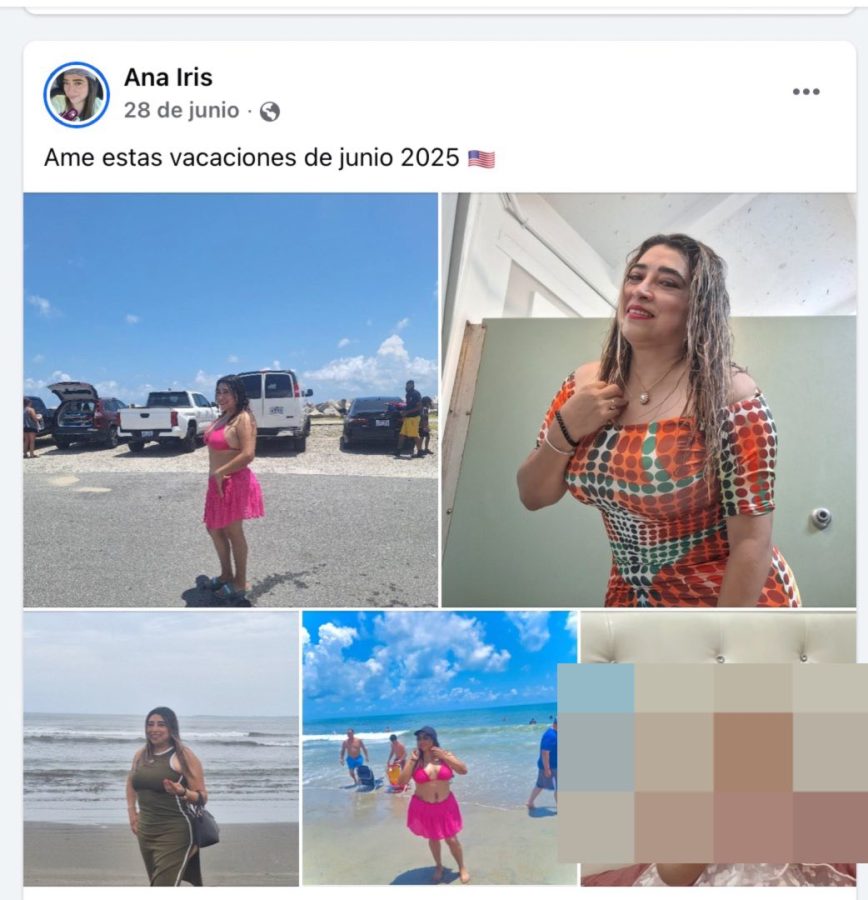Tap the Ana Iris name link

tap(168, 77)
